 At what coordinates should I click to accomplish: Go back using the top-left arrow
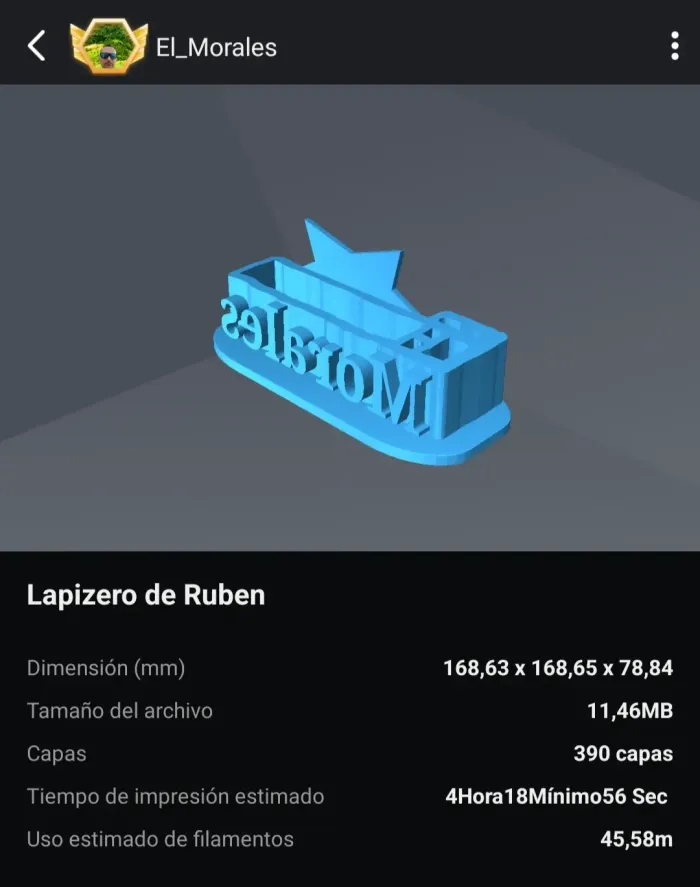click(x=37, y=46)
